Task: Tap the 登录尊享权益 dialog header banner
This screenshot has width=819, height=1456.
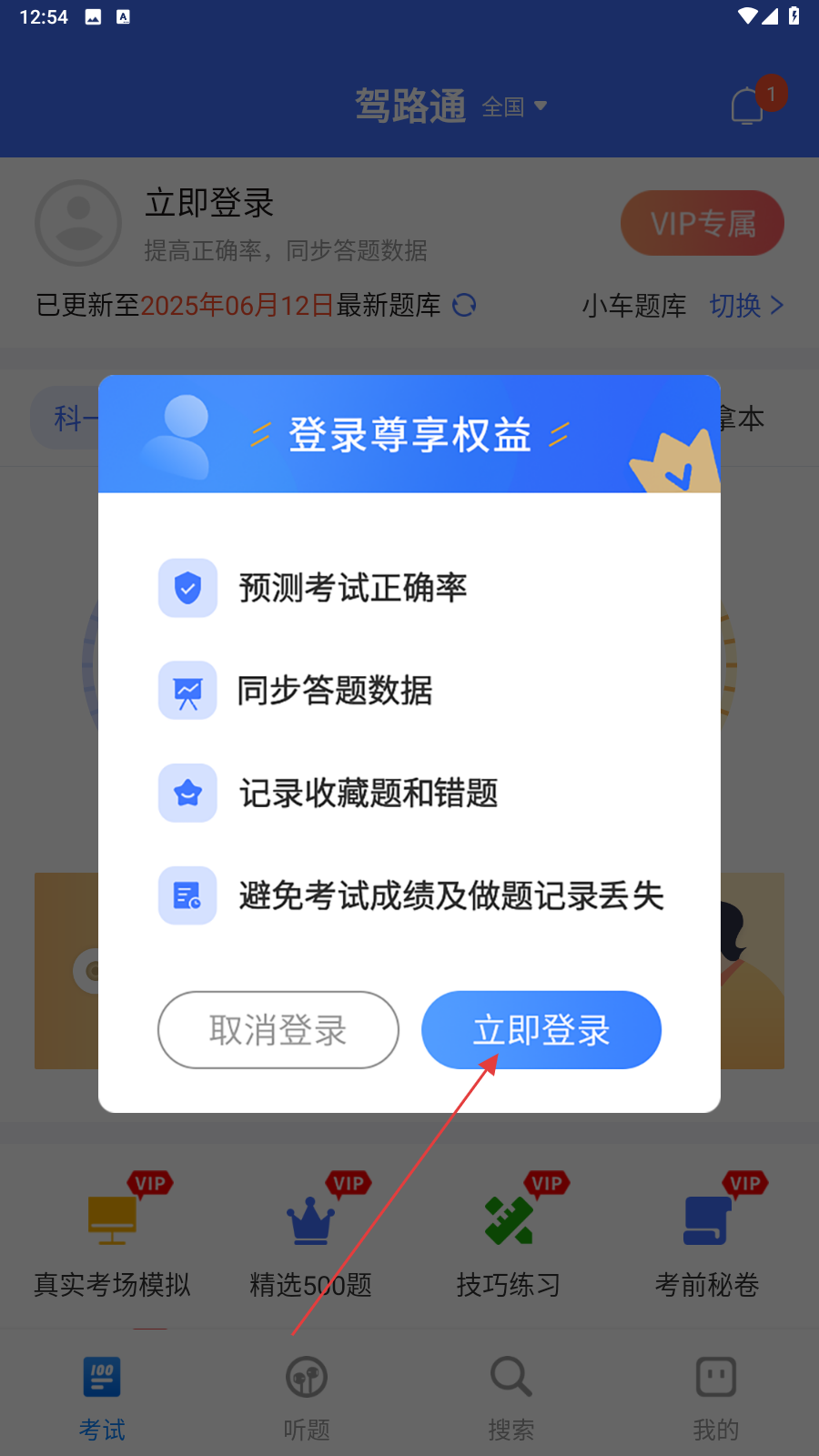Action: point(409,434)
